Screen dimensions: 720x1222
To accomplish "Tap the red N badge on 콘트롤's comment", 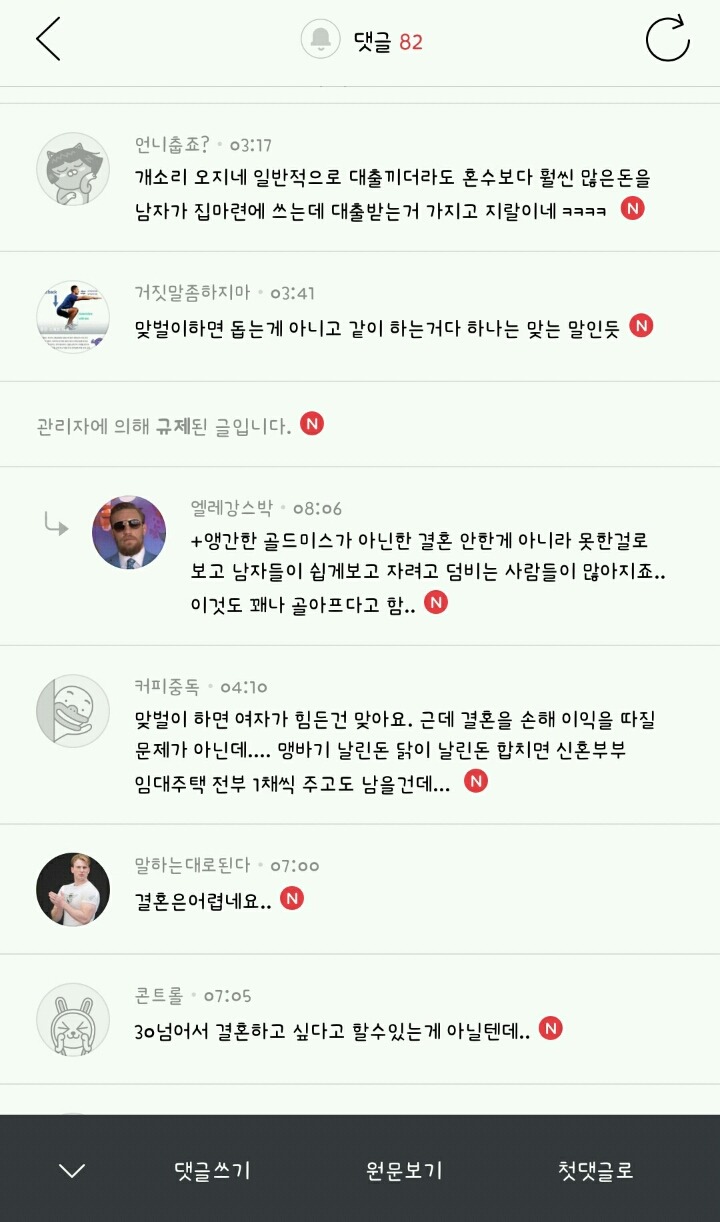I will pyautogui.click(x=549, y=1027).
